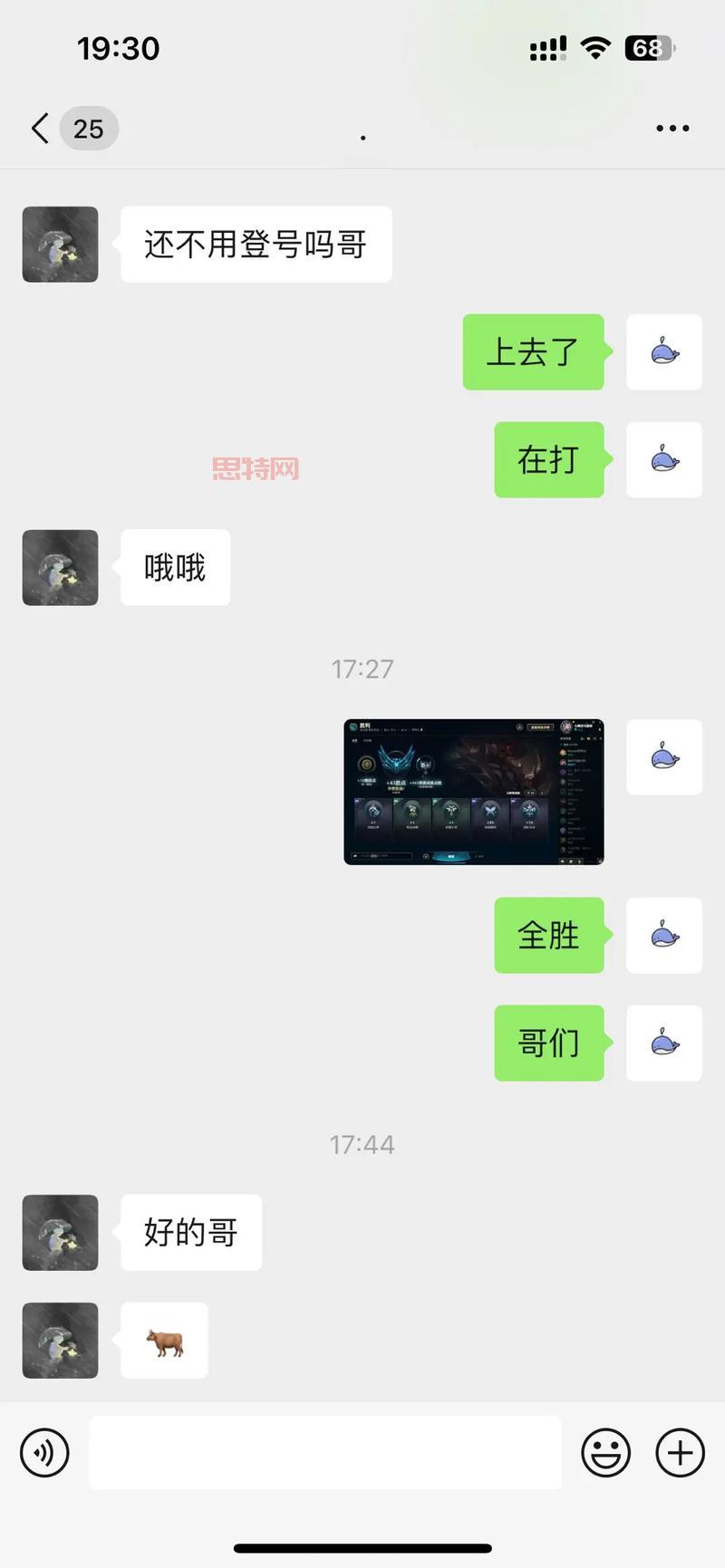Go back to the chat list
Screen dimensions: 725x1568
41,129
